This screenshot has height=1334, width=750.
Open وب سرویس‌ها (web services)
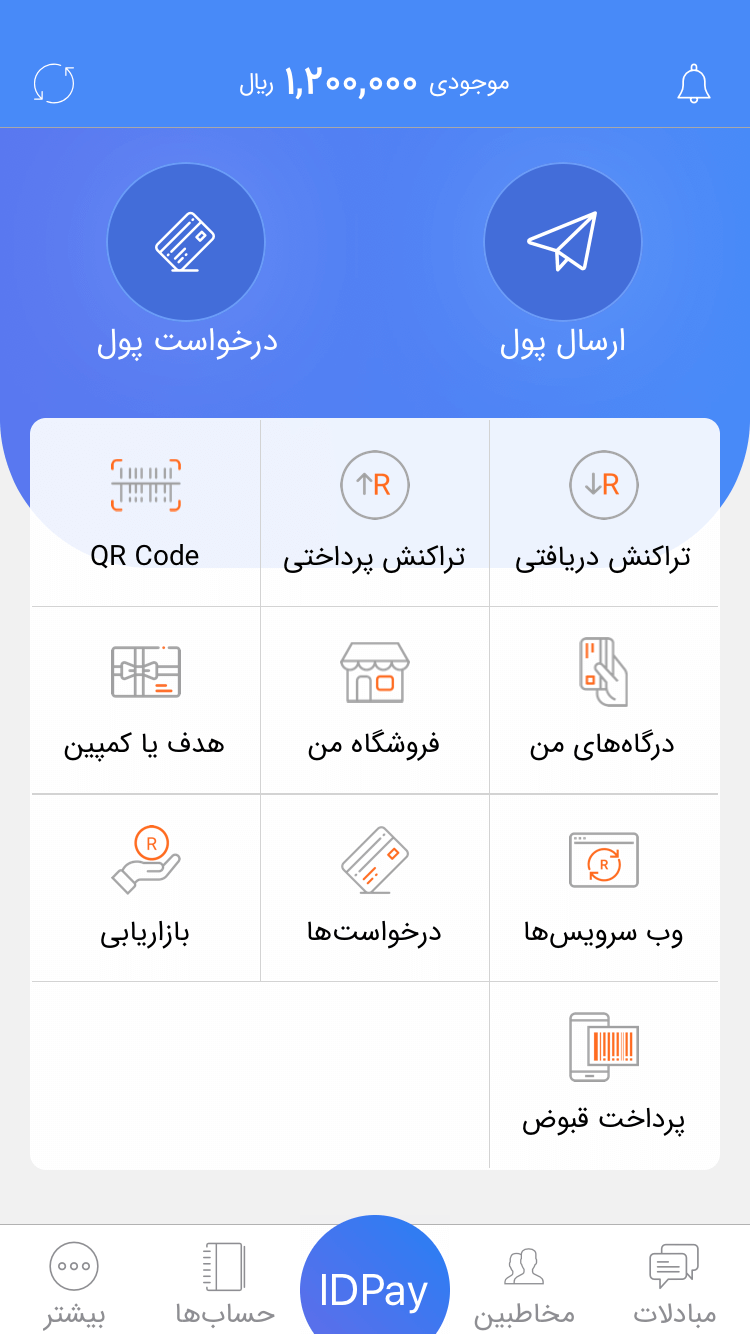(x=603, y=887)
